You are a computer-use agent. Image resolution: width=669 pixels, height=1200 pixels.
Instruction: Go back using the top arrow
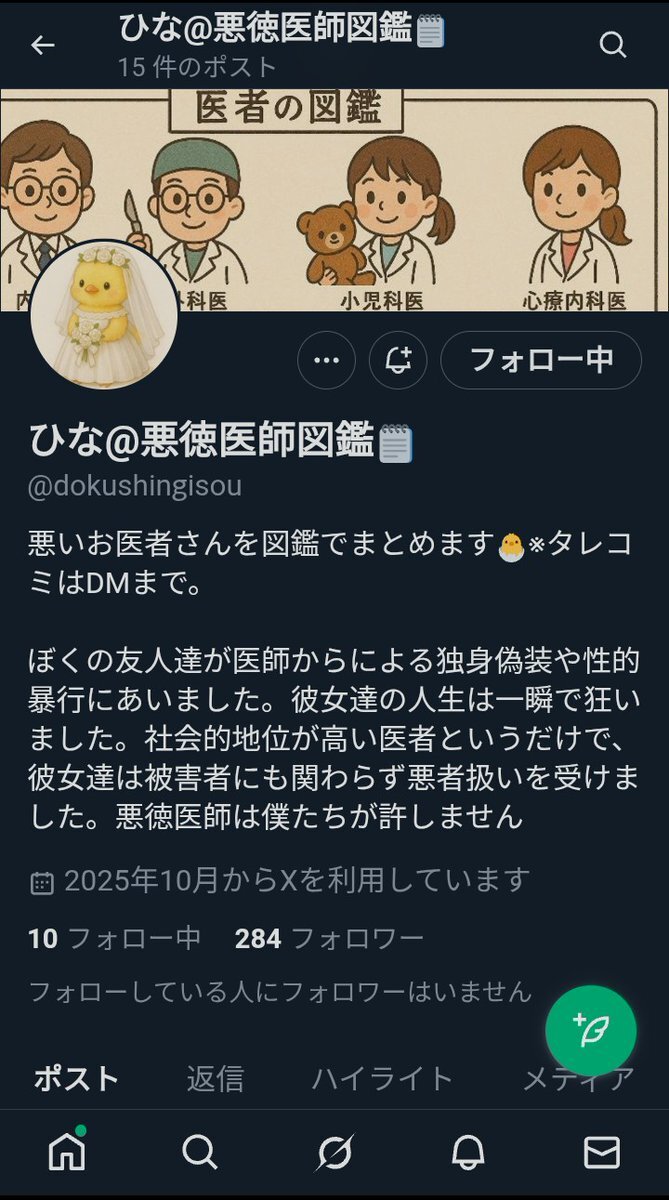(x=42, y=45)
